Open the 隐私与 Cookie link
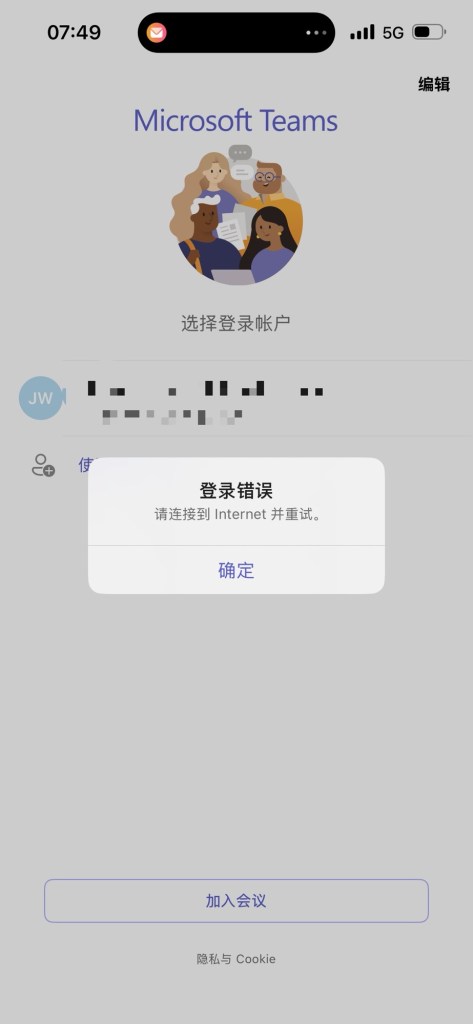This screenshot has height=1024, width=473. point(236,959)
